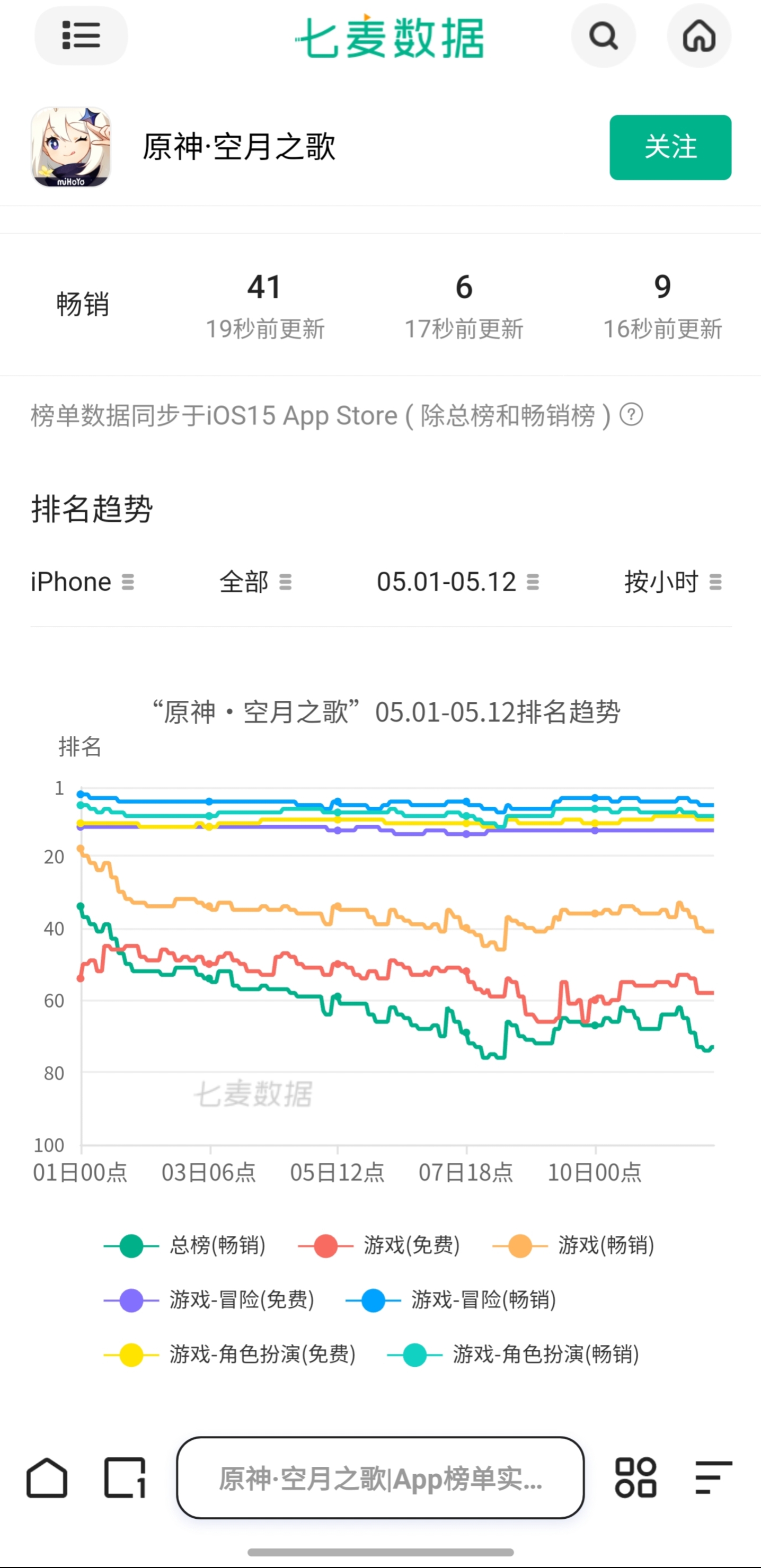Toggle 游戏(免费) series in legend

(x=379, y=1245)
